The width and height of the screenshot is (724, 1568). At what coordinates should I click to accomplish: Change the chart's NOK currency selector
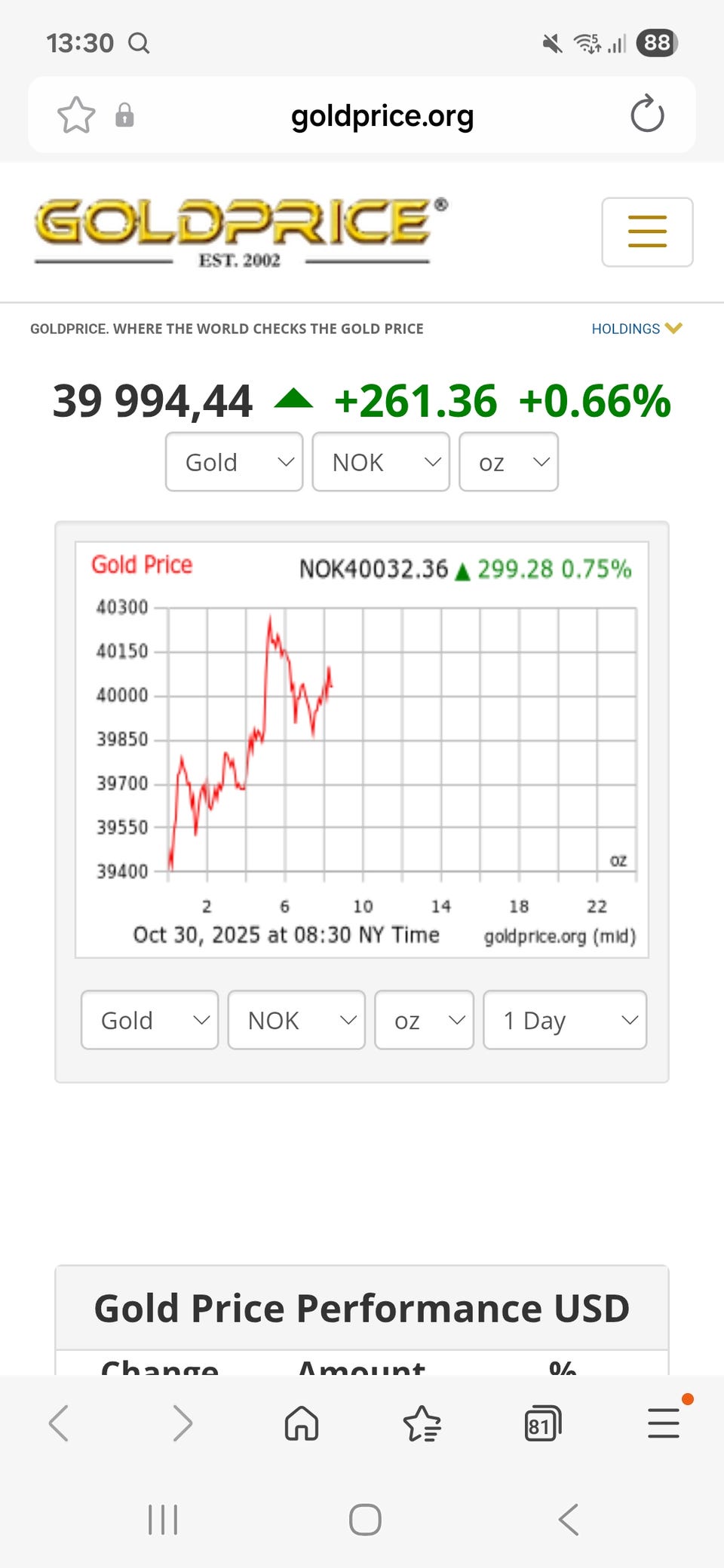tap(296, 1020)
